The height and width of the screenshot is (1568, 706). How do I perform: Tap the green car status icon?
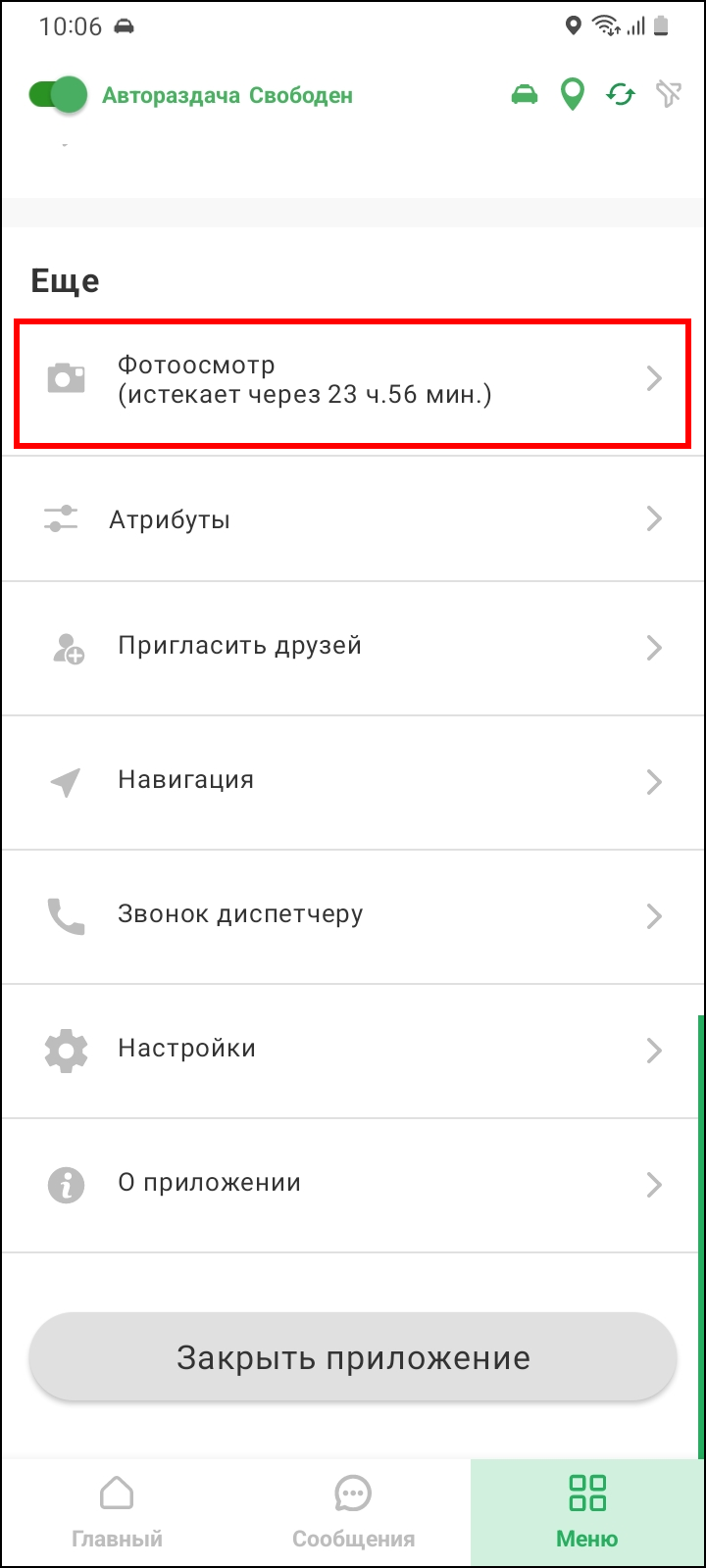click(x=525, y=95)
